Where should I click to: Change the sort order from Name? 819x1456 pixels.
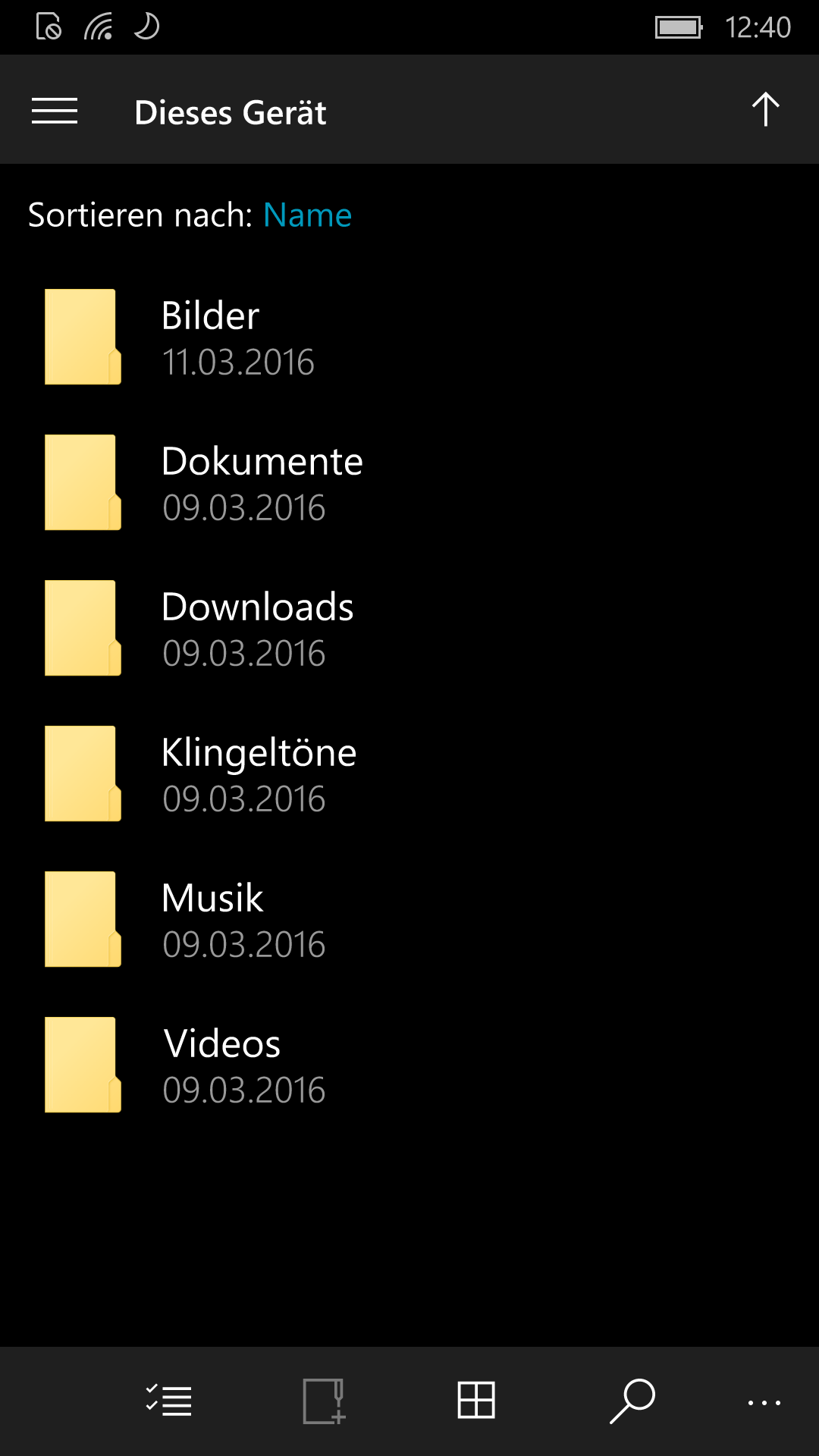(307, 215)
